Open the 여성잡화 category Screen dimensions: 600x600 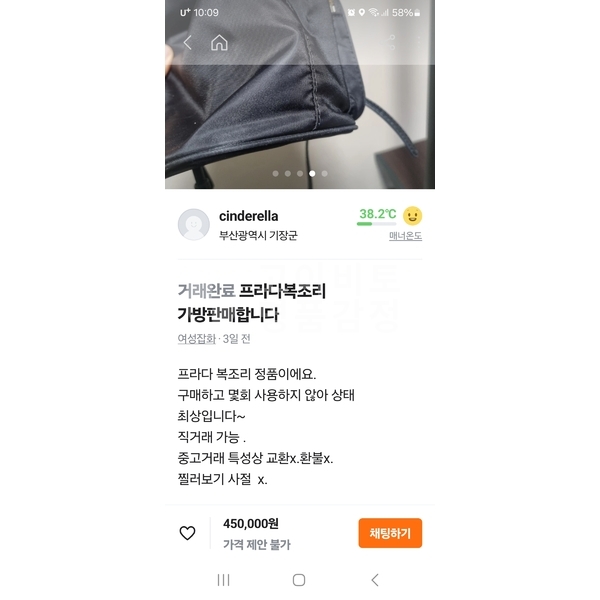pos(196,339)
